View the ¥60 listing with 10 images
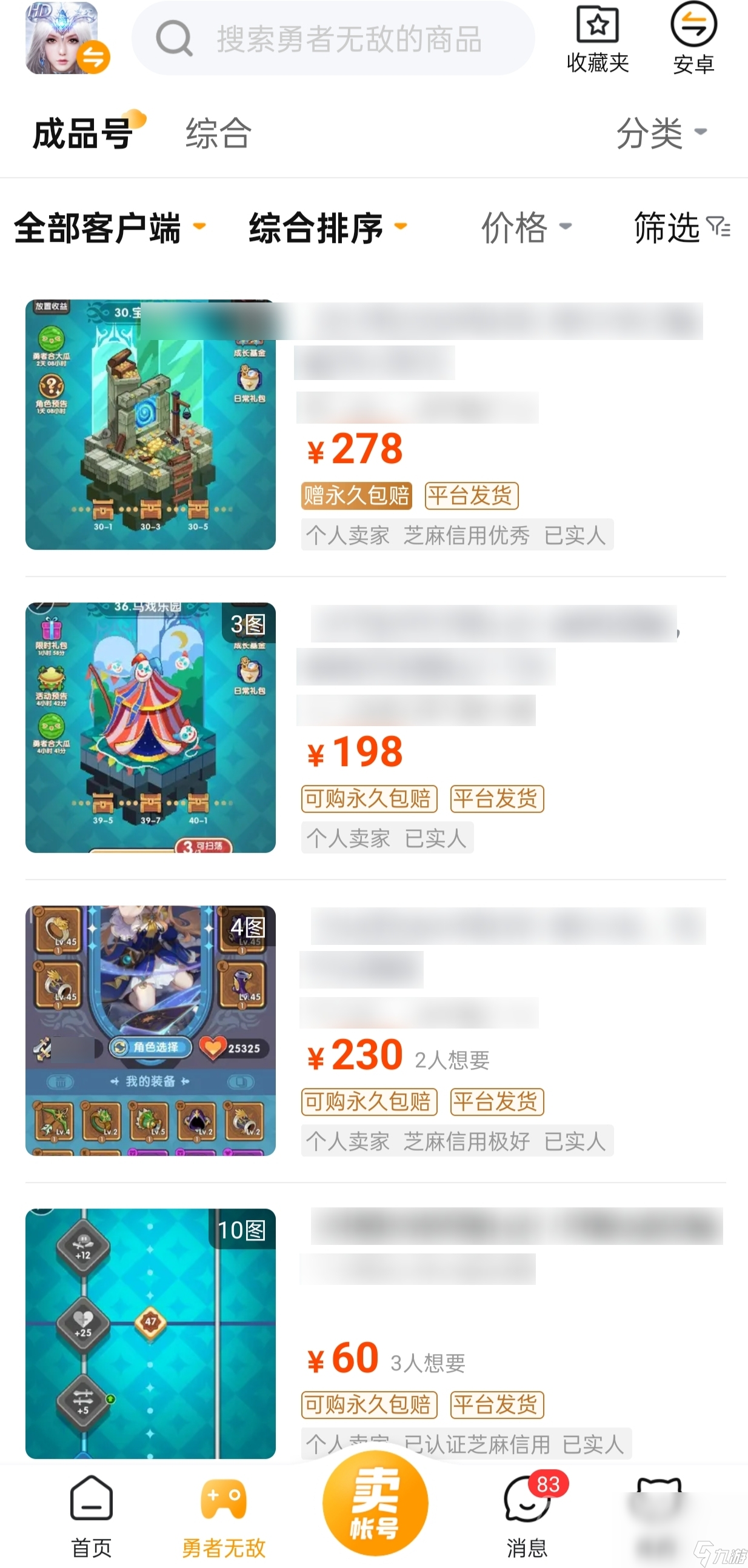This screenshot has width=748, height=1568. click(x=375, y=1333)
